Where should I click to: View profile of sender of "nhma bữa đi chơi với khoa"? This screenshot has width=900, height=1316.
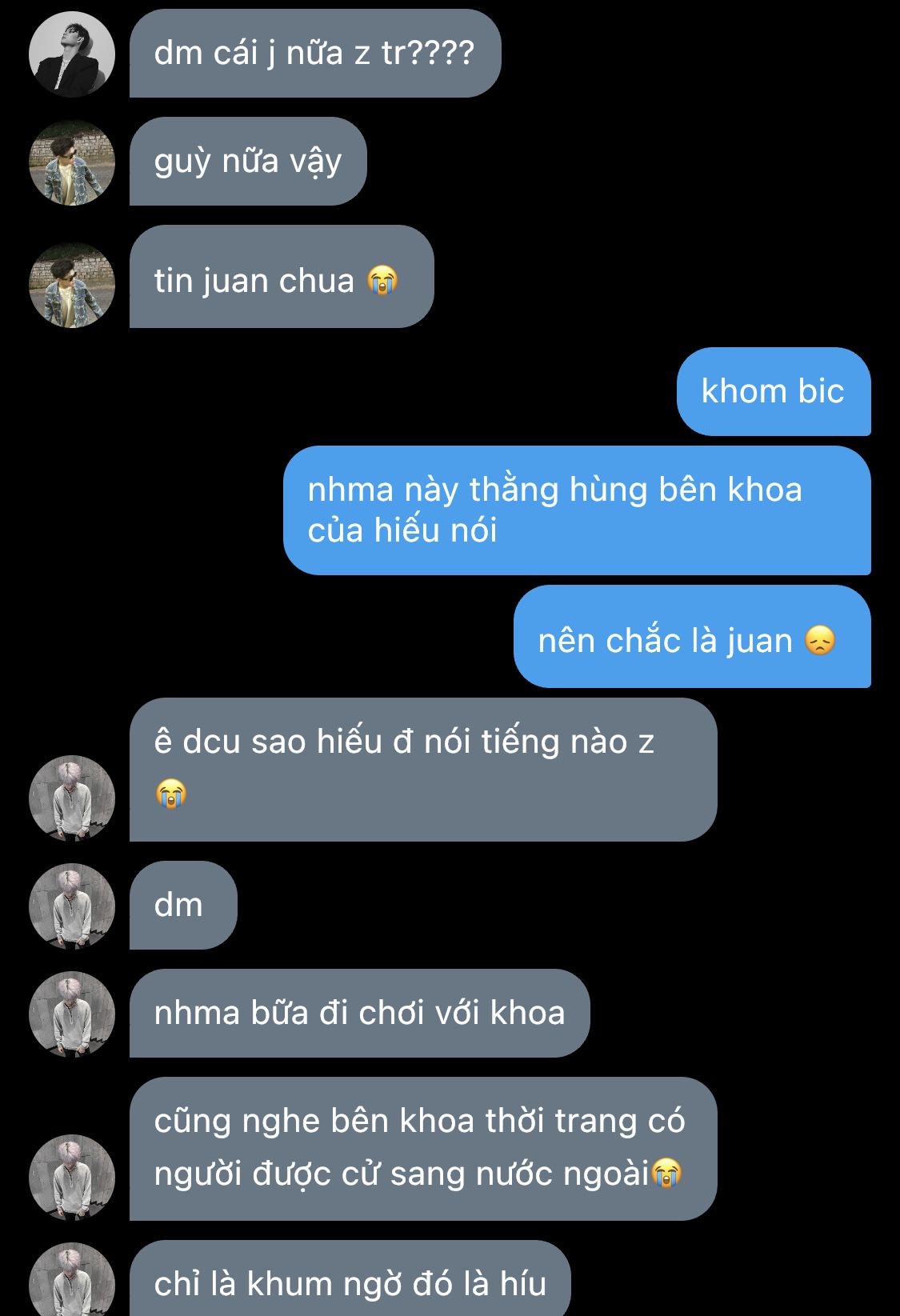72,1014
